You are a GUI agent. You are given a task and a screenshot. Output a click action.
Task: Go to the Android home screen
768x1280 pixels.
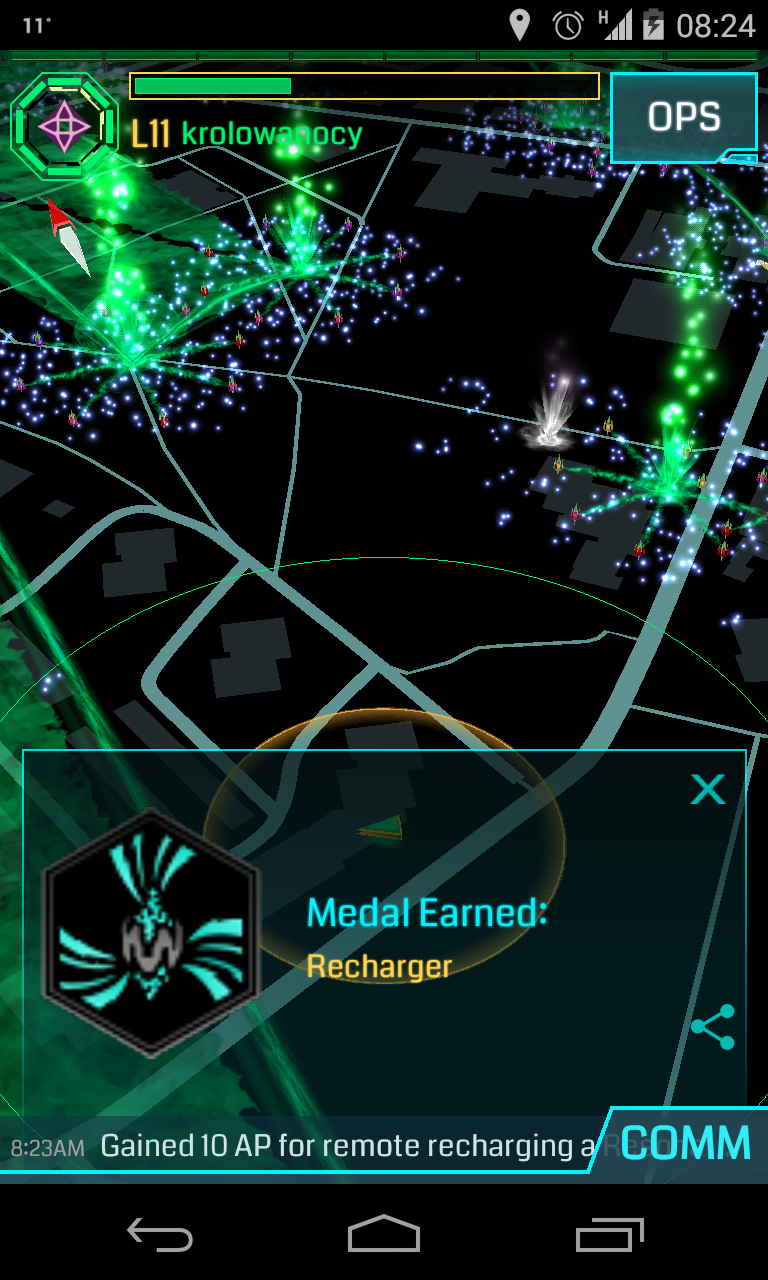click(384, 1234)
